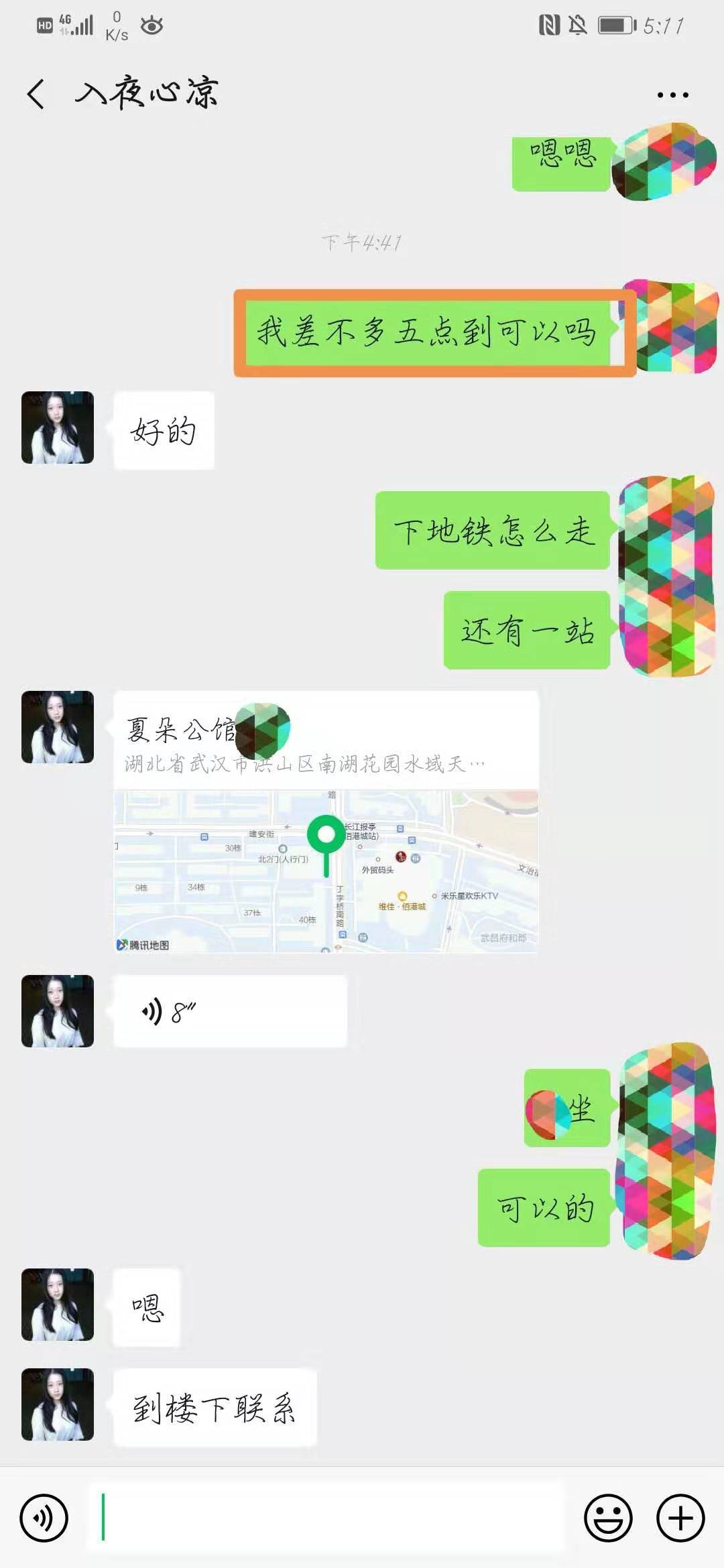Open the plus attachment menu
The width and height of the screenshot is (724, 1568).
coord(680,1518)
